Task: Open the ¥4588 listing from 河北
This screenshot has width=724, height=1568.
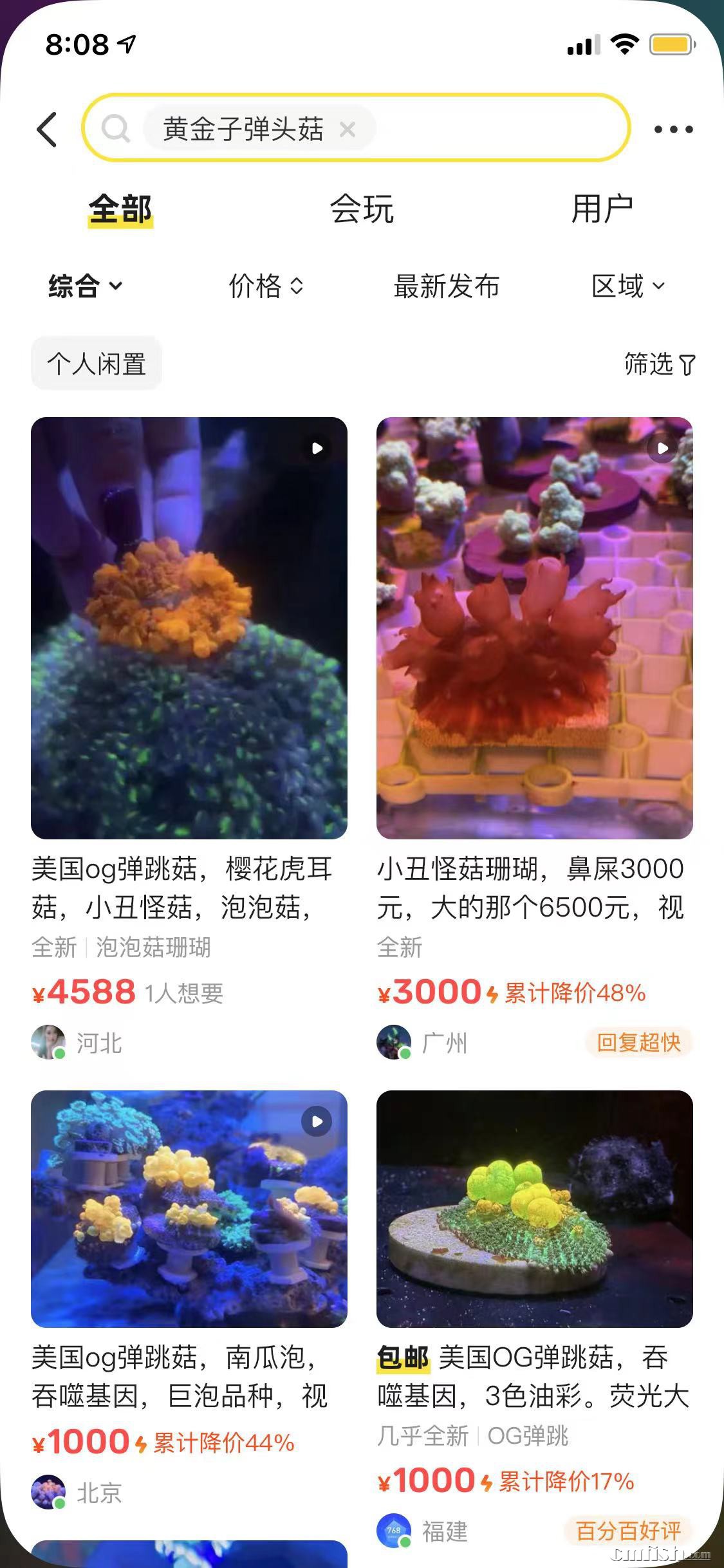Action: click(189, 628)
